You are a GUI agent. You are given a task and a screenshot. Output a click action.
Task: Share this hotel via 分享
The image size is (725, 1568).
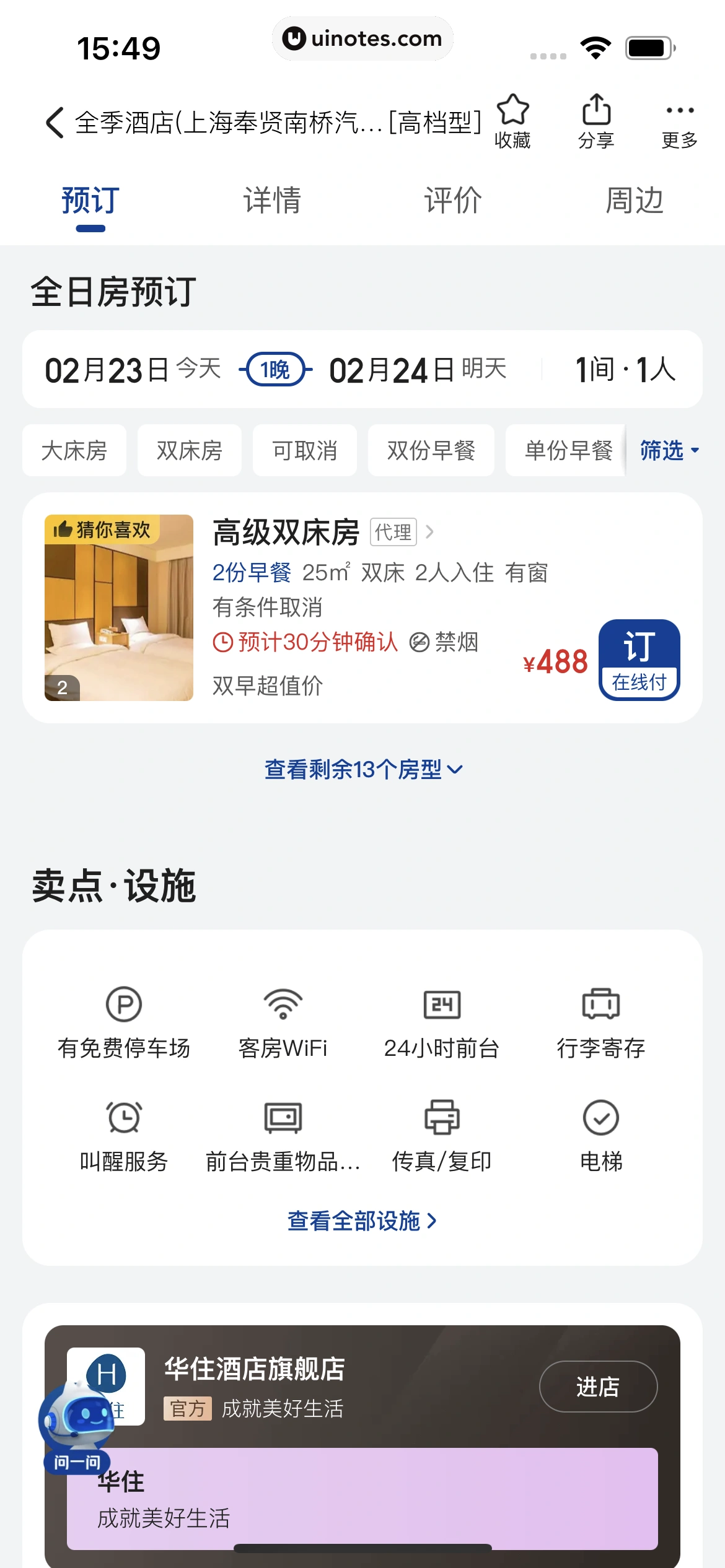[x=596, y=121]
